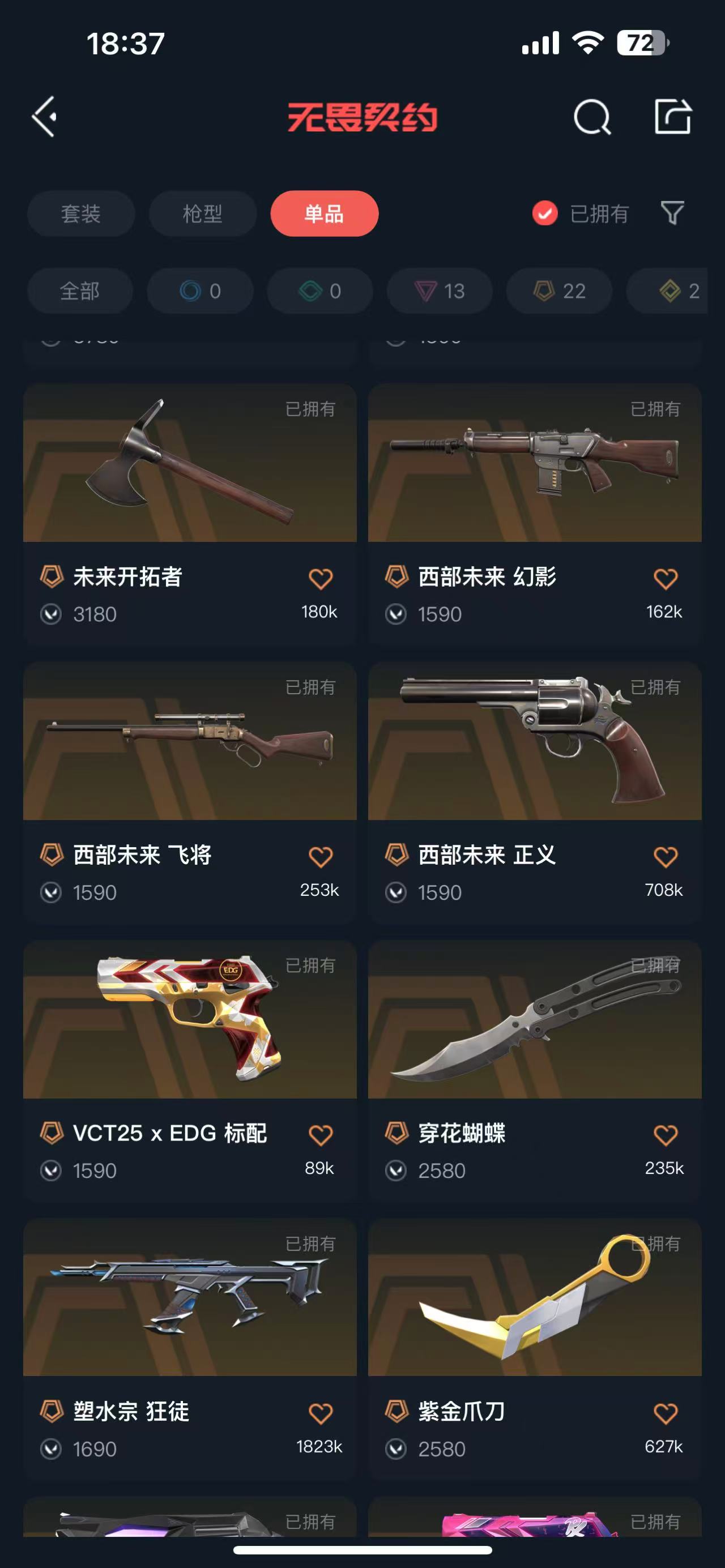Screen dimensions: 725x1568
Task: Open the 西部未来 飞将 rifle card
Action: pos(190,793)
